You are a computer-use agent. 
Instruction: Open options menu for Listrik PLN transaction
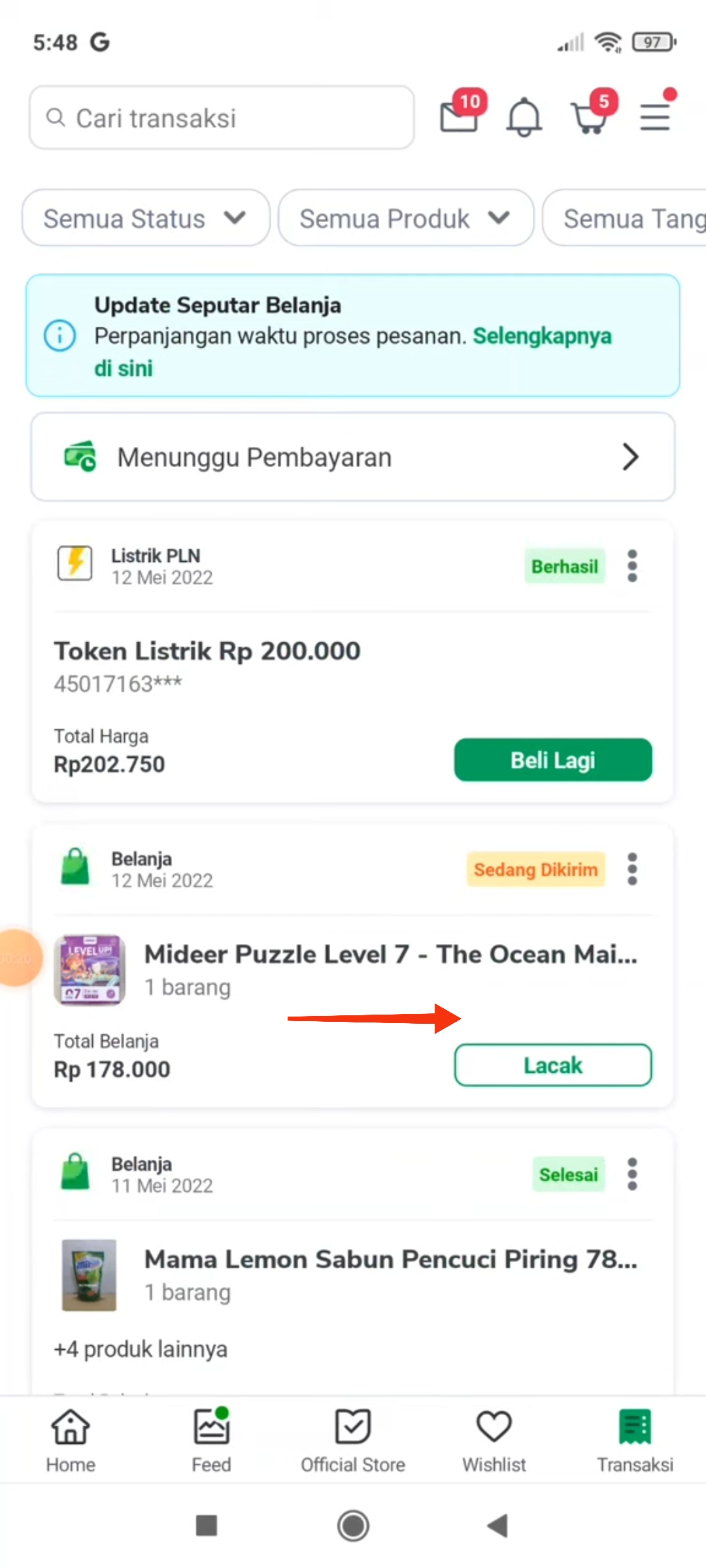(631, 566)
